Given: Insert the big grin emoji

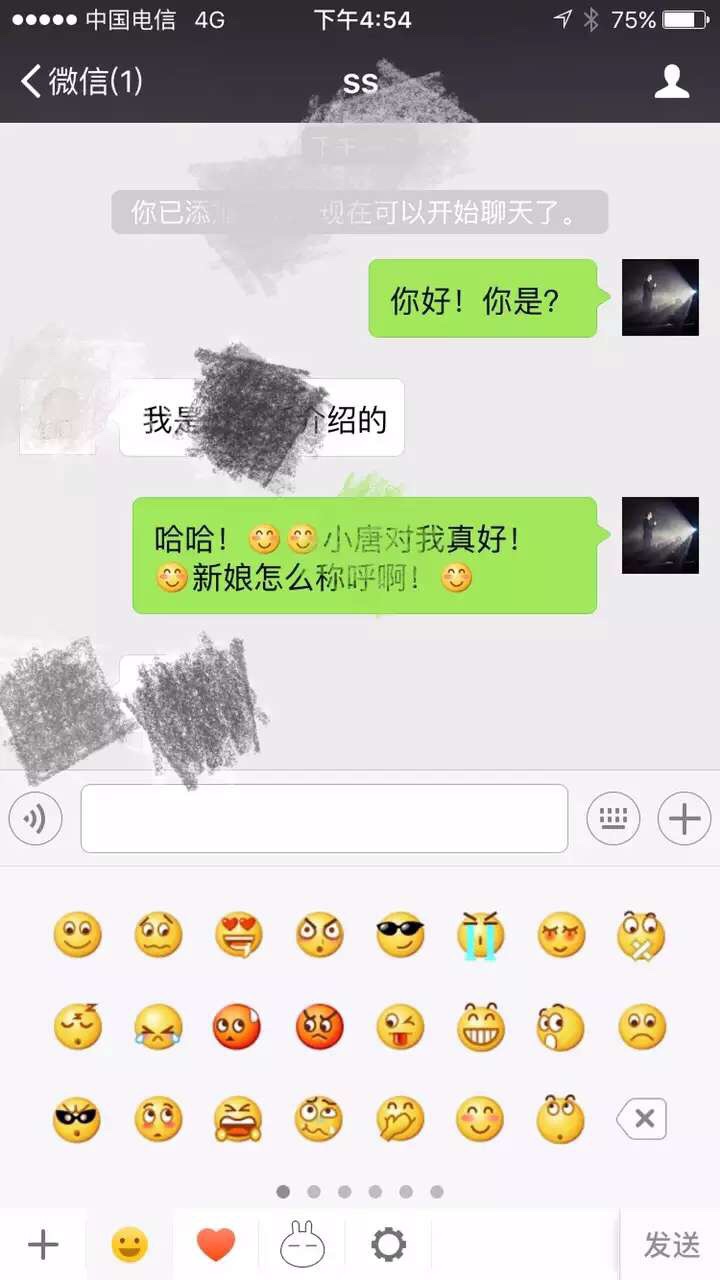Looking at the screenshot, I should click(x=481, y=1027).
